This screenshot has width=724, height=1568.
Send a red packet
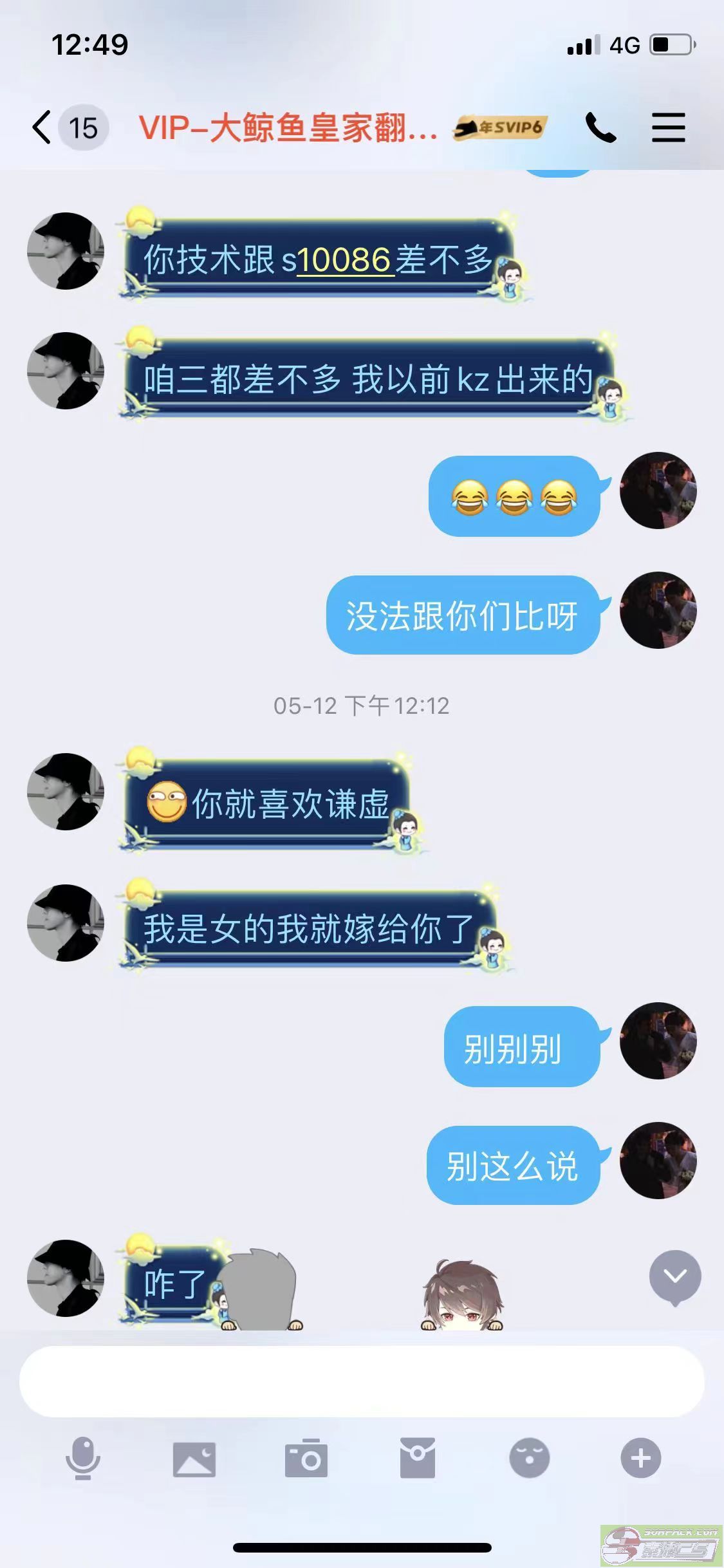tap(418, 1458)
